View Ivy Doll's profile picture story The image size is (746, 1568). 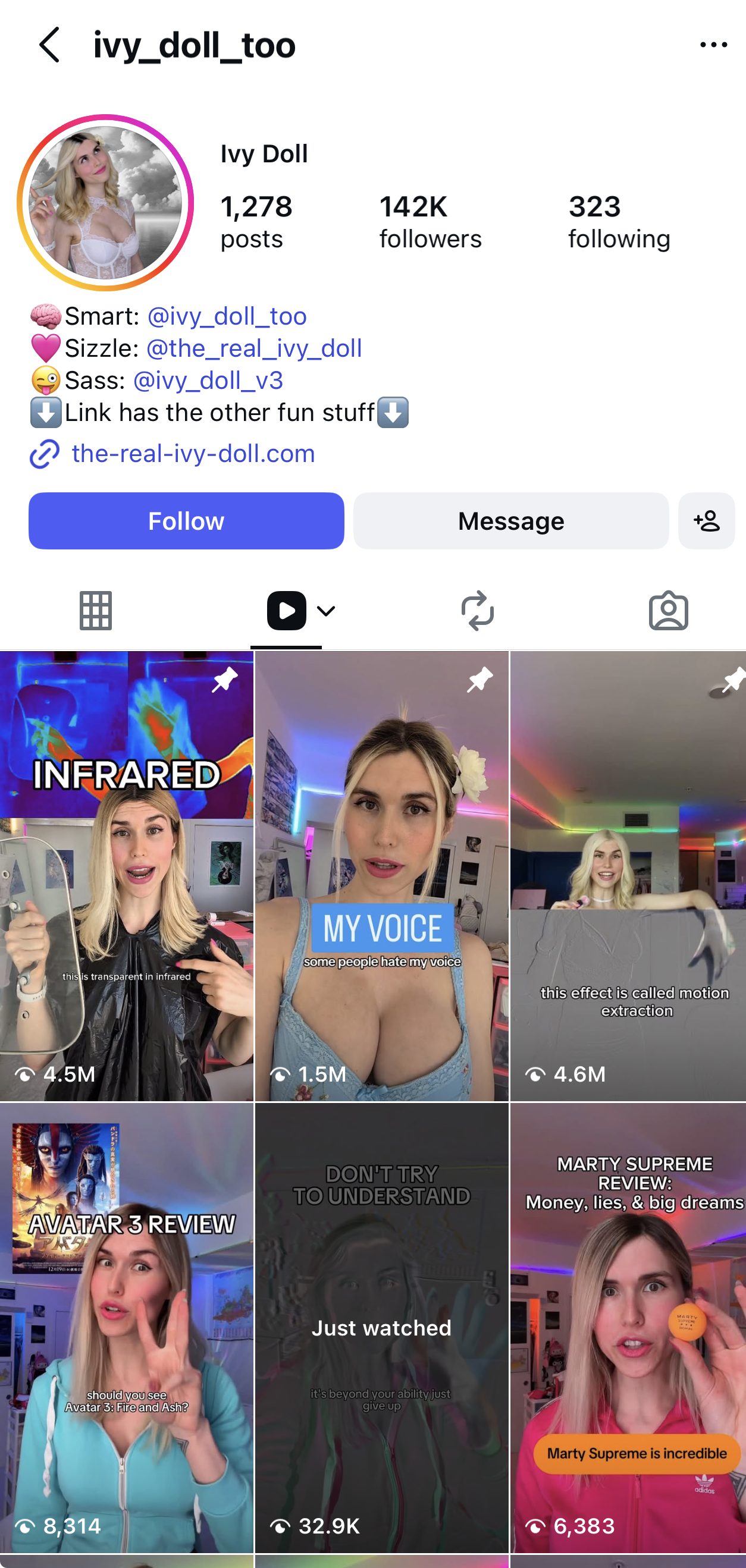point(105,203)
